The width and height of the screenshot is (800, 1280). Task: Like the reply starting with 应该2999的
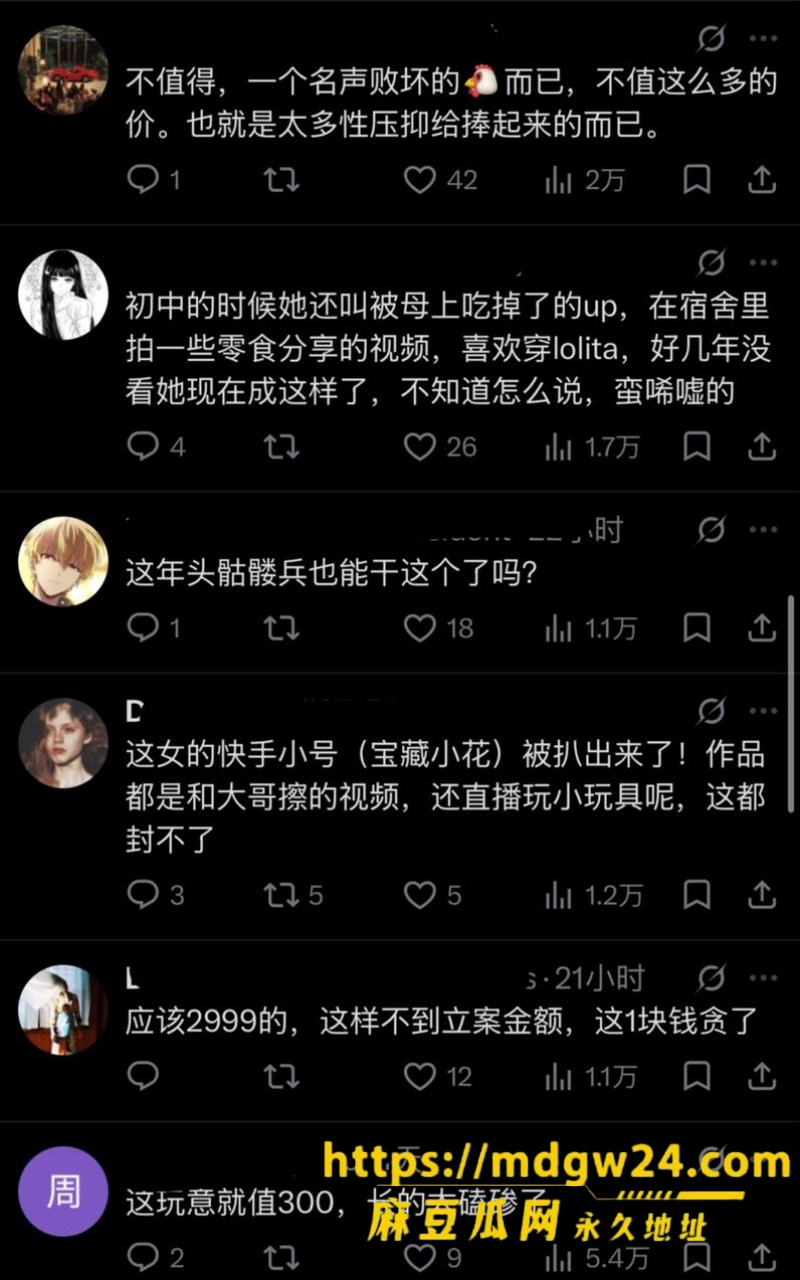pos(420,1076)
